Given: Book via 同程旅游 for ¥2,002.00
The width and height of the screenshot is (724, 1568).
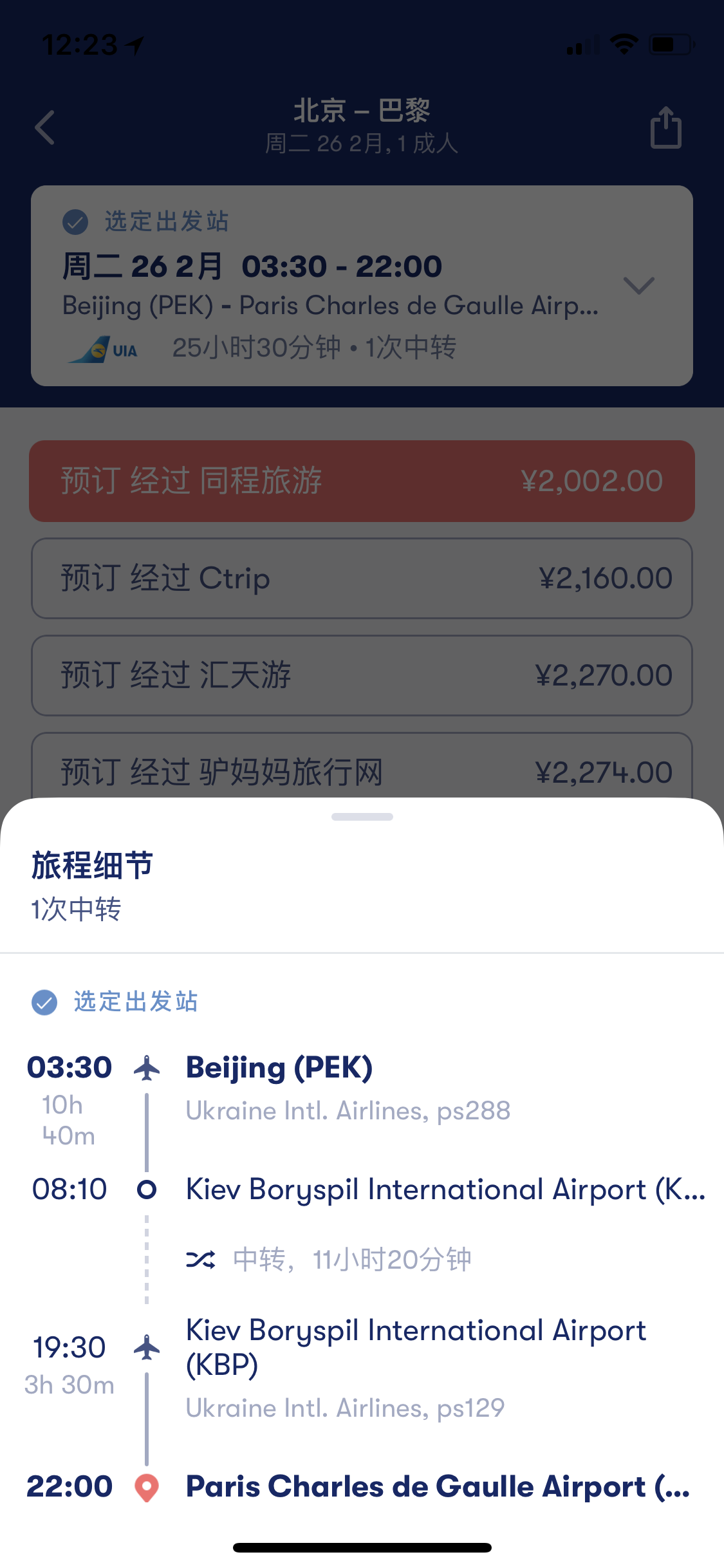Looking at the screenshot, I should click(362, 481).
